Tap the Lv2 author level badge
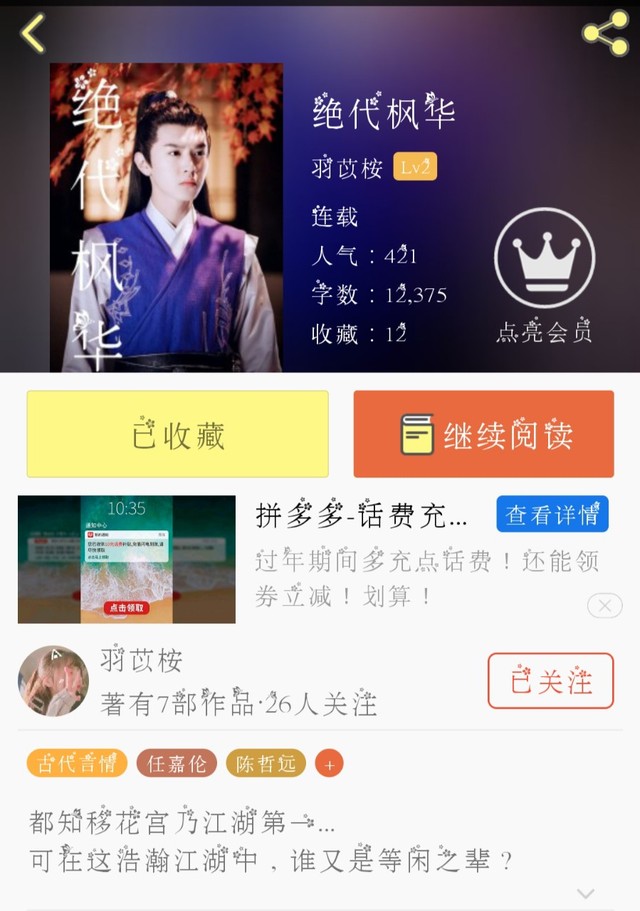Screen dimensions: 640x911 (415, 167)
